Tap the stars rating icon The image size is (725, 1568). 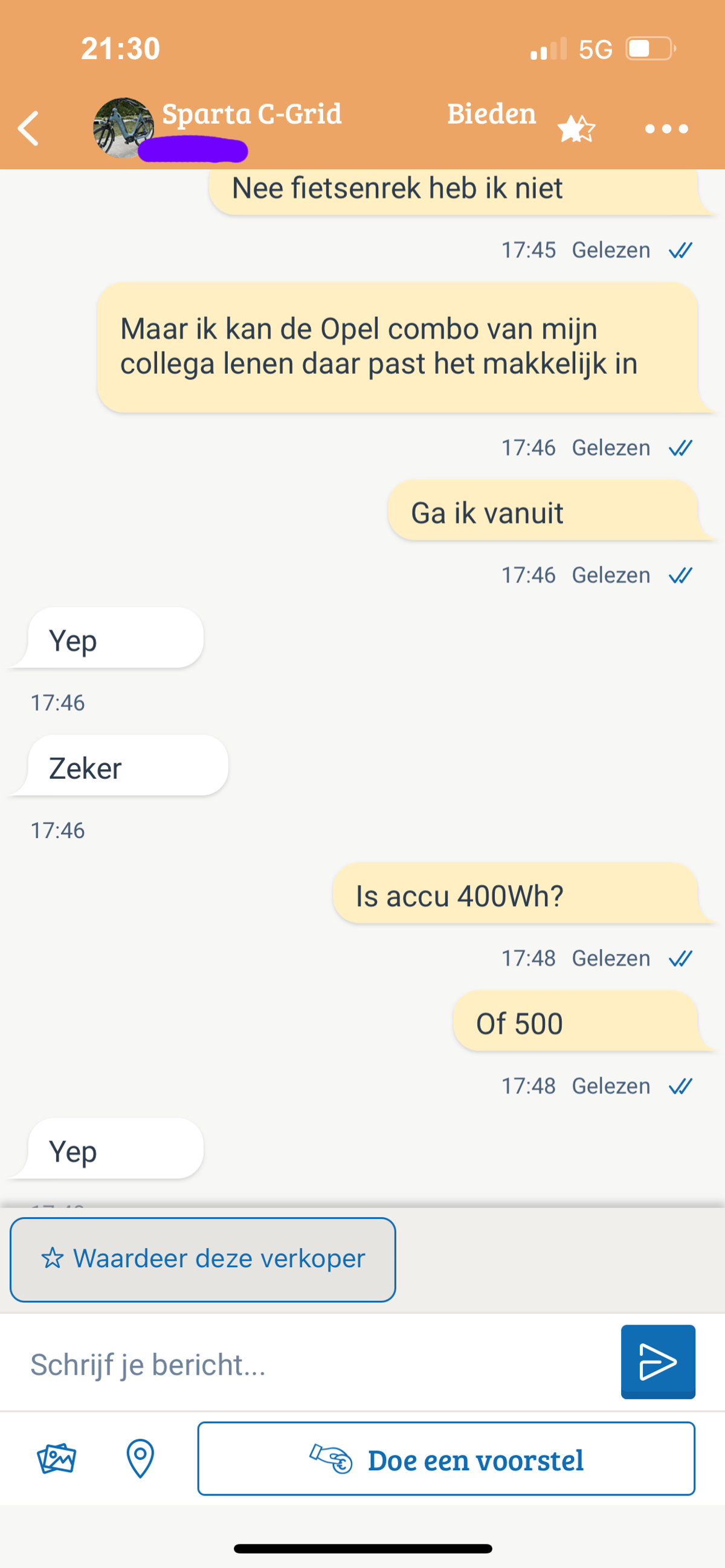coord(576,129)
